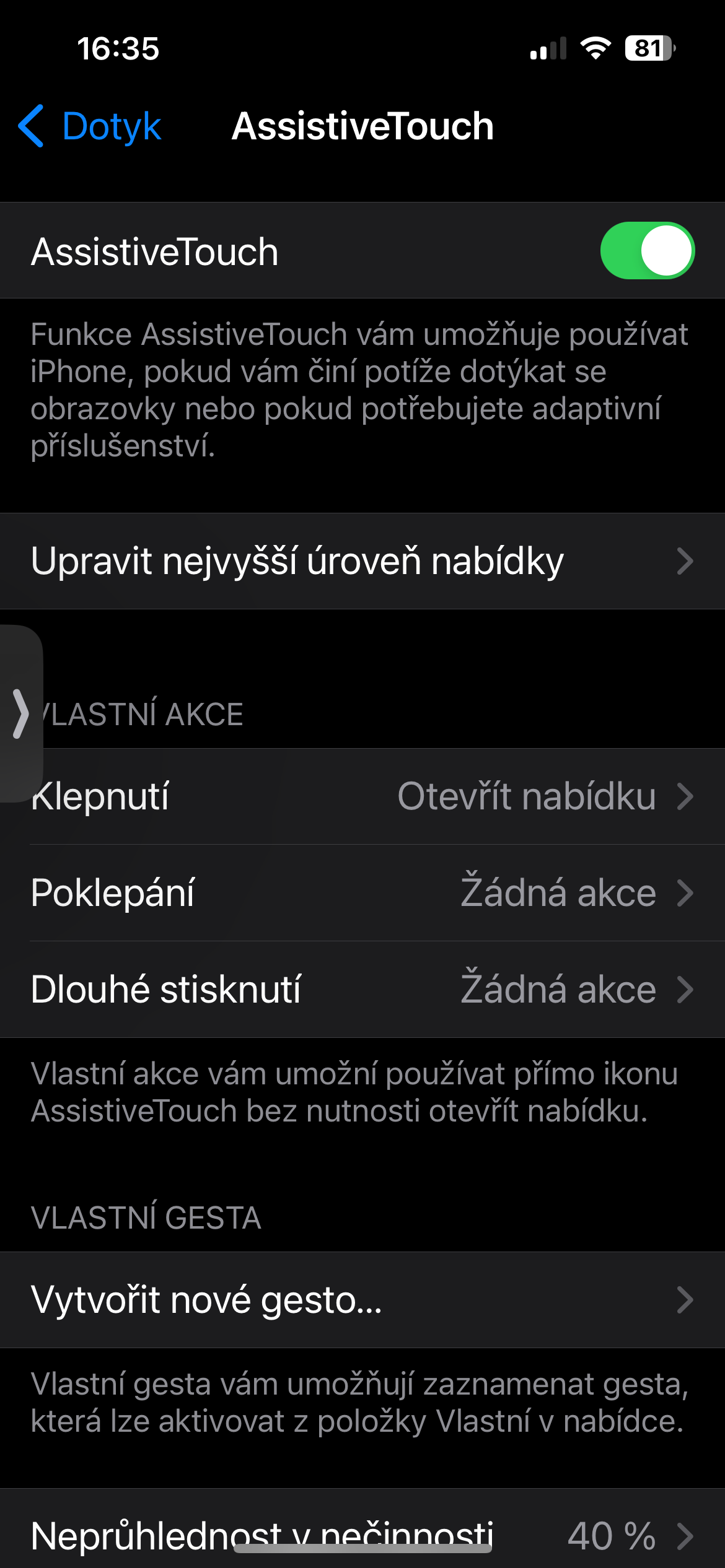Tap the docked AssistiveTouch arrow handle

pyautogui.click(x=20, y=714)
